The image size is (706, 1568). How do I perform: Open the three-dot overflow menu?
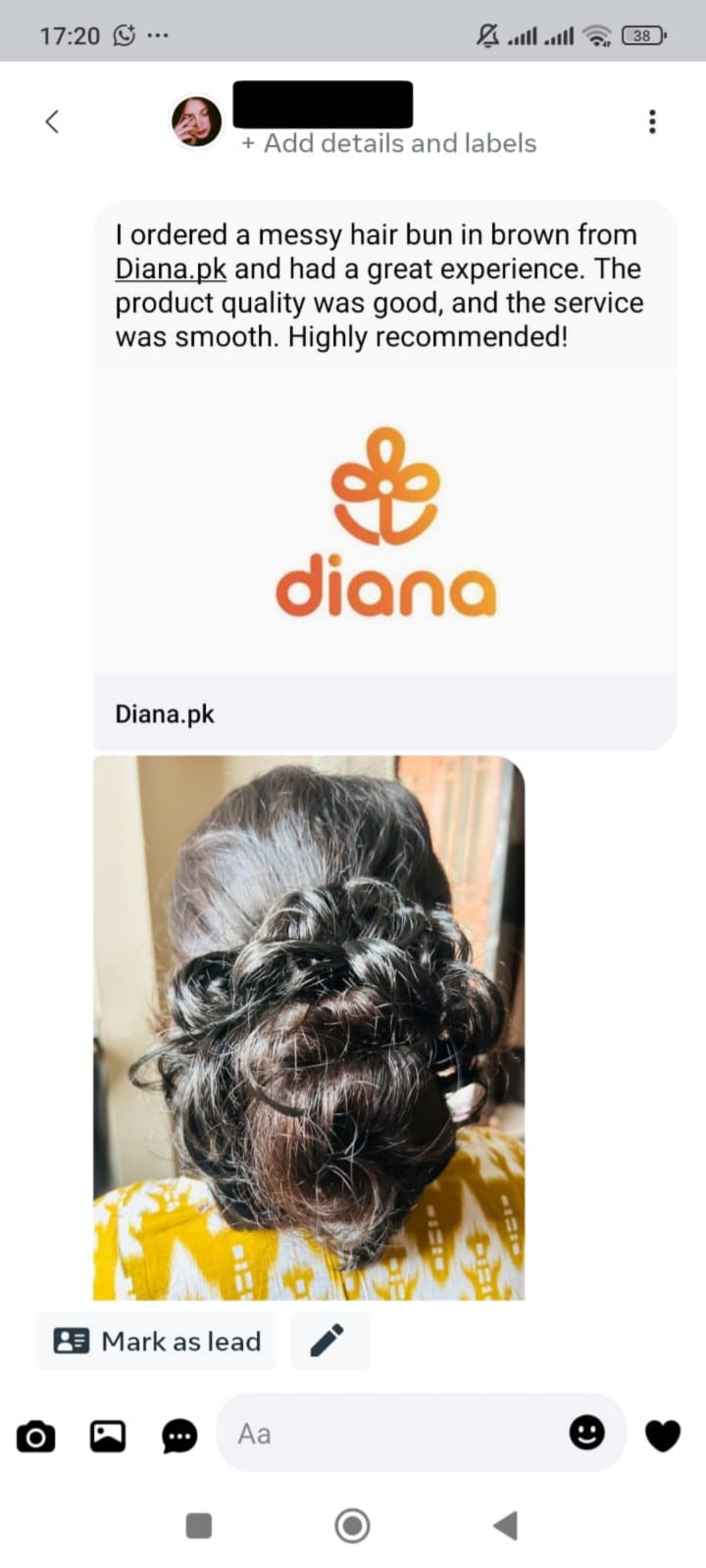[652, 122]
